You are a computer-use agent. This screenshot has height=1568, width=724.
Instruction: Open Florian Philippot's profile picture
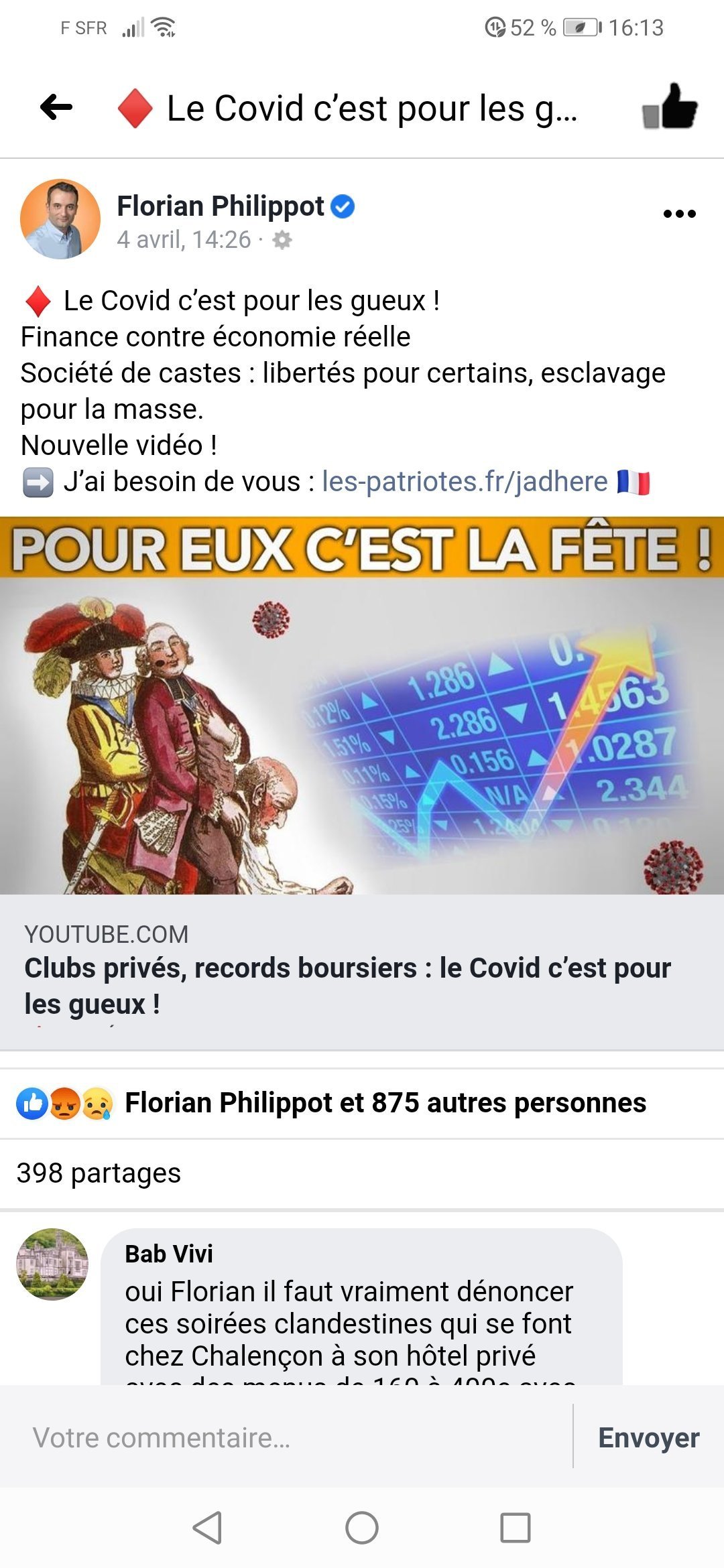coord(60,219)
